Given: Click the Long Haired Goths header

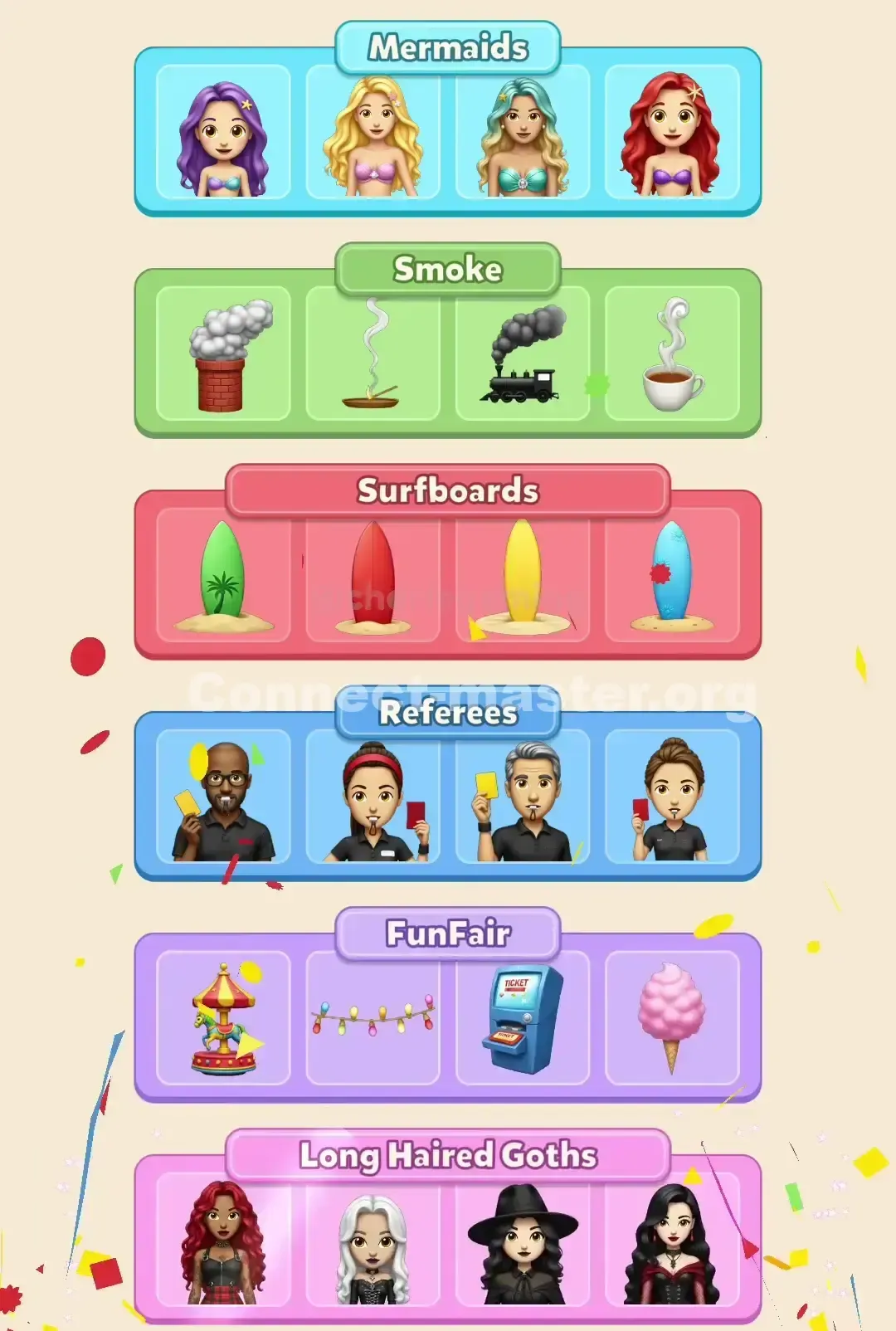Looking at the screenshot, I should [x=448, y=1153].
